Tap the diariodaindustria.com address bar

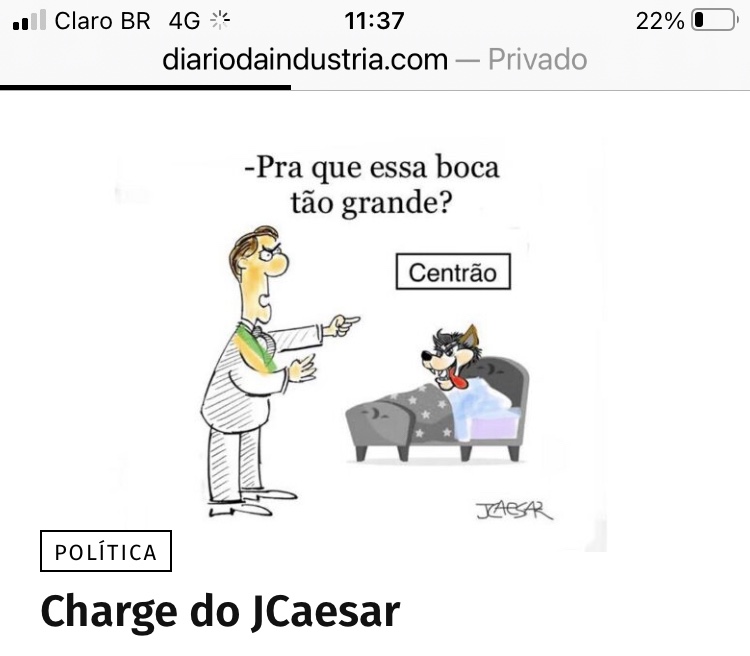(x=374, y=59)
